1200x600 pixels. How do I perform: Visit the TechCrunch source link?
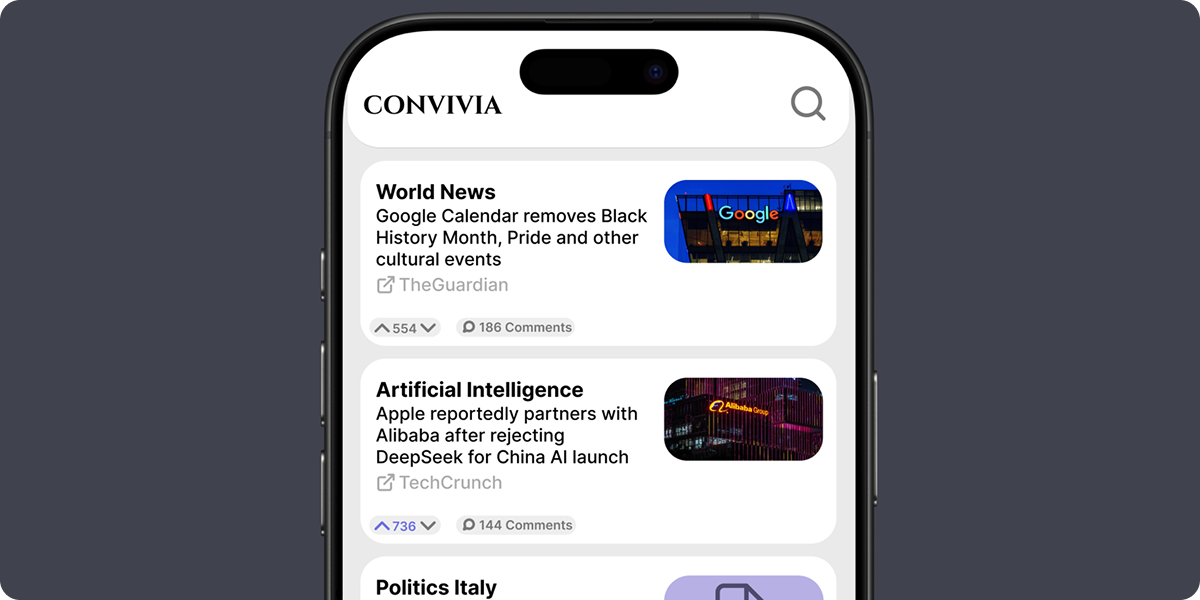pyautogui.click(x=439, y=483)
